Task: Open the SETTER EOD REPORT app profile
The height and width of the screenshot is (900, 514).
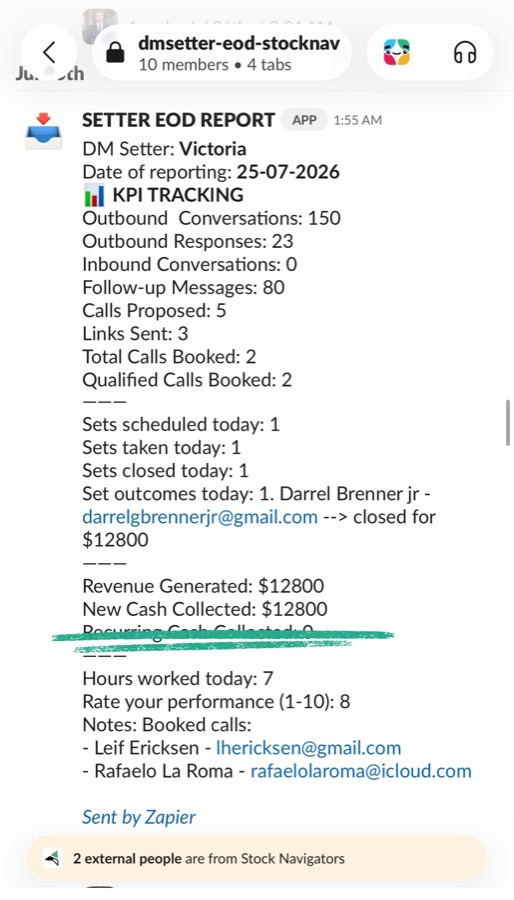Action: tap(178, 120)
